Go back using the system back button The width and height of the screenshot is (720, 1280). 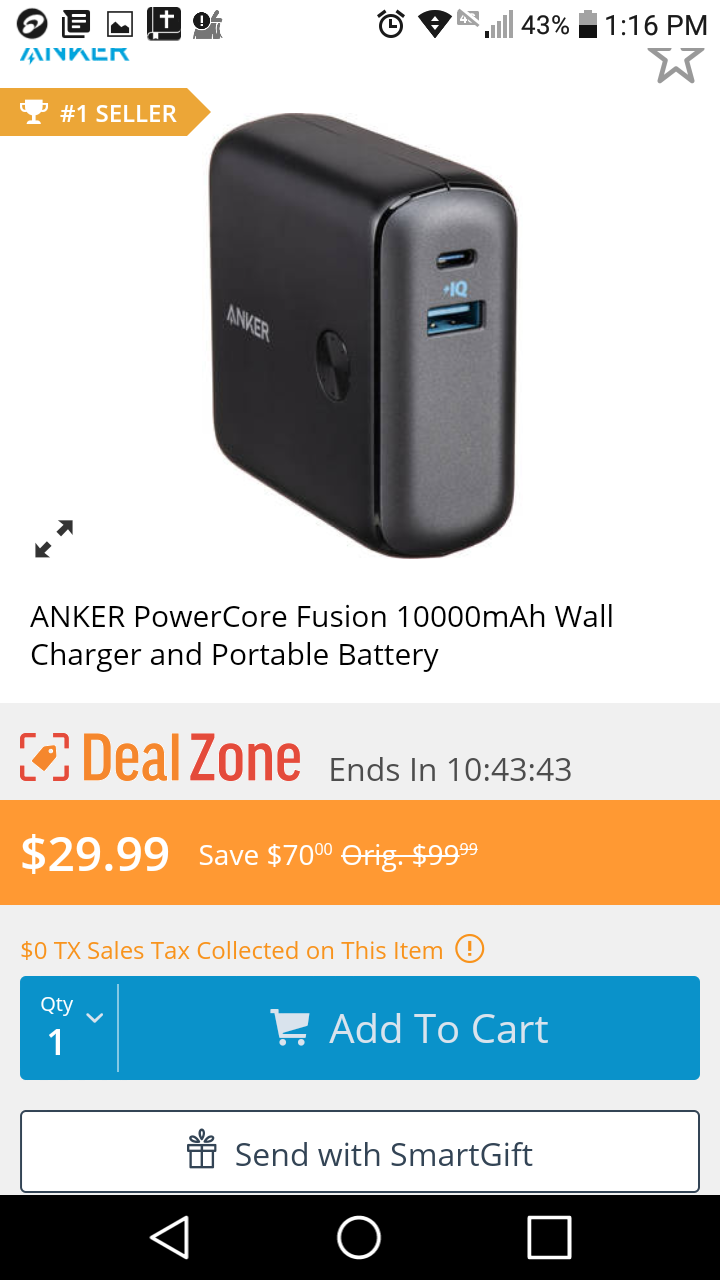(170, 1238)
